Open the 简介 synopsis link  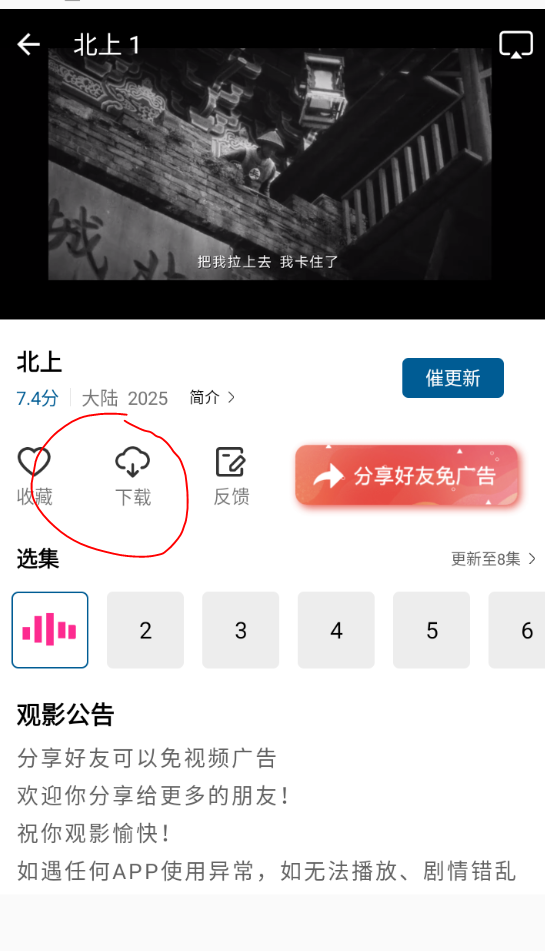tap(212, 397)
